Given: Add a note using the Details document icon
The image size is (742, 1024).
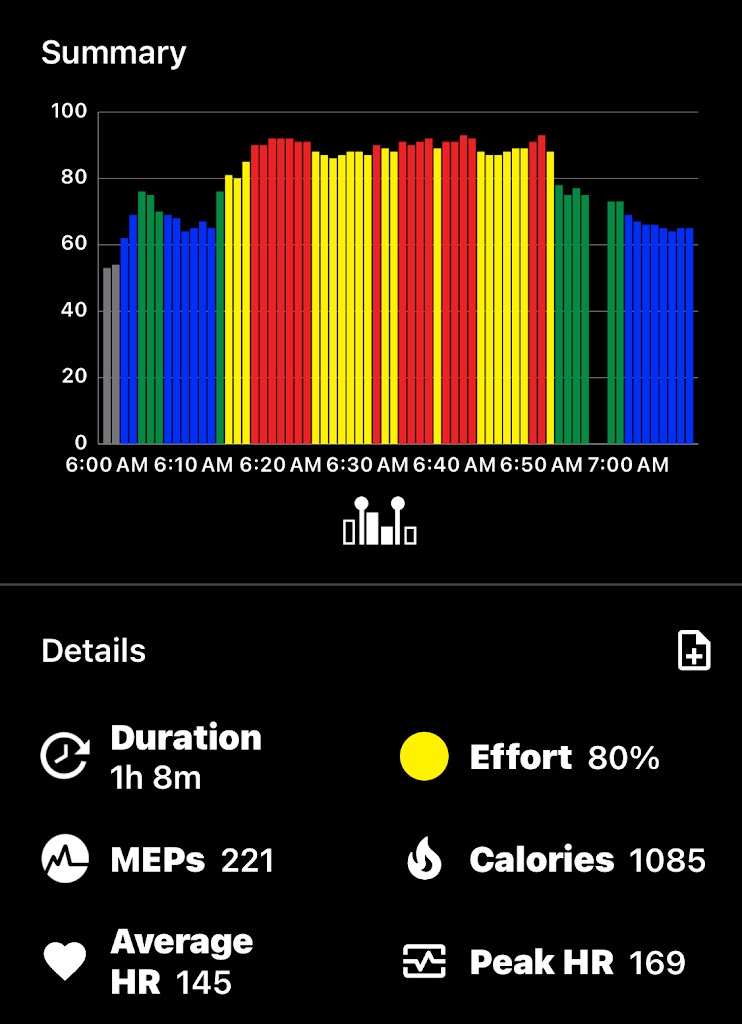Looking at the screenshot, I should pos(694,651).
